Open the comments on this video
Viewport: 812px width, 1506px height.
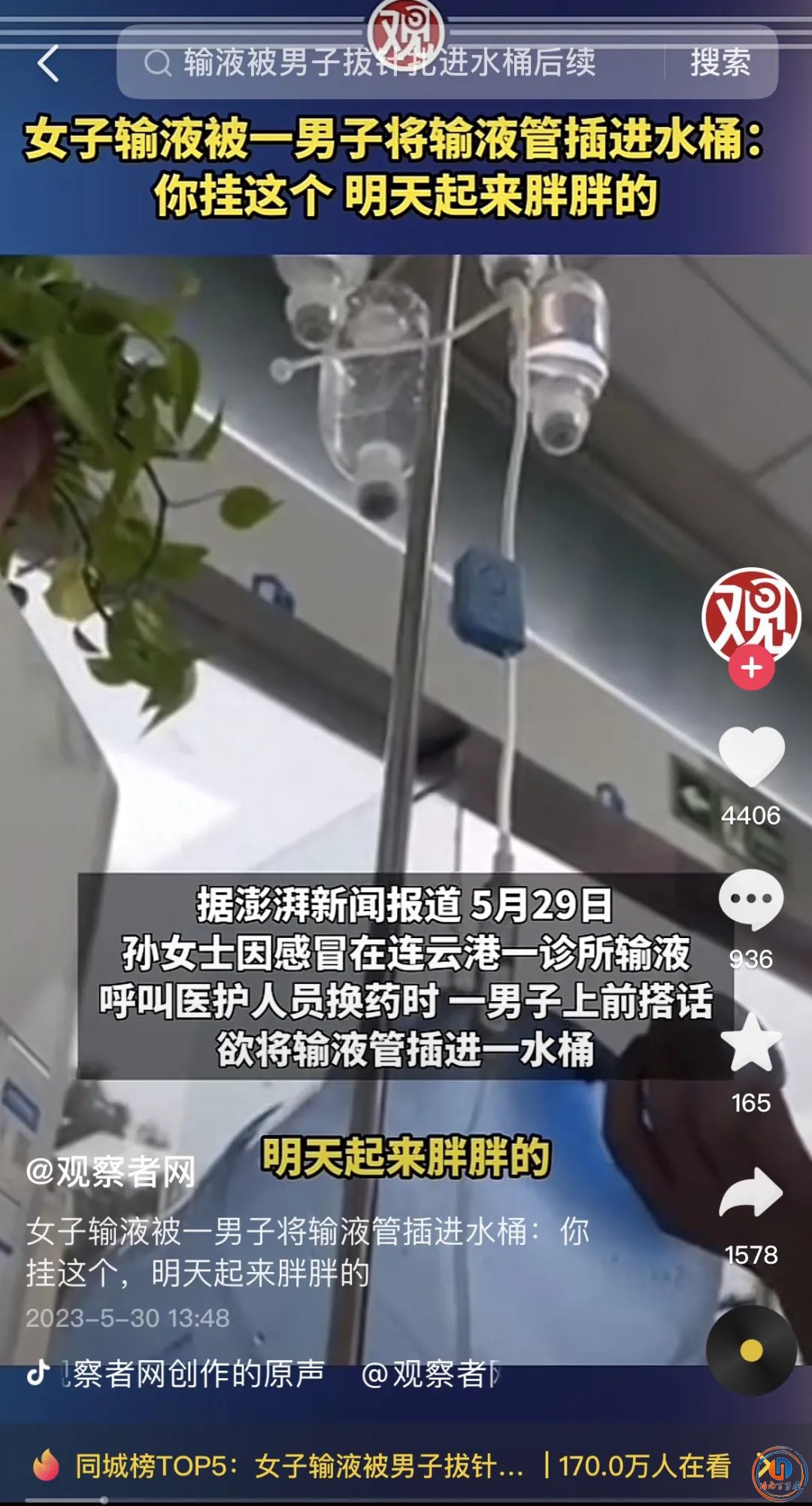pos(751,900)
